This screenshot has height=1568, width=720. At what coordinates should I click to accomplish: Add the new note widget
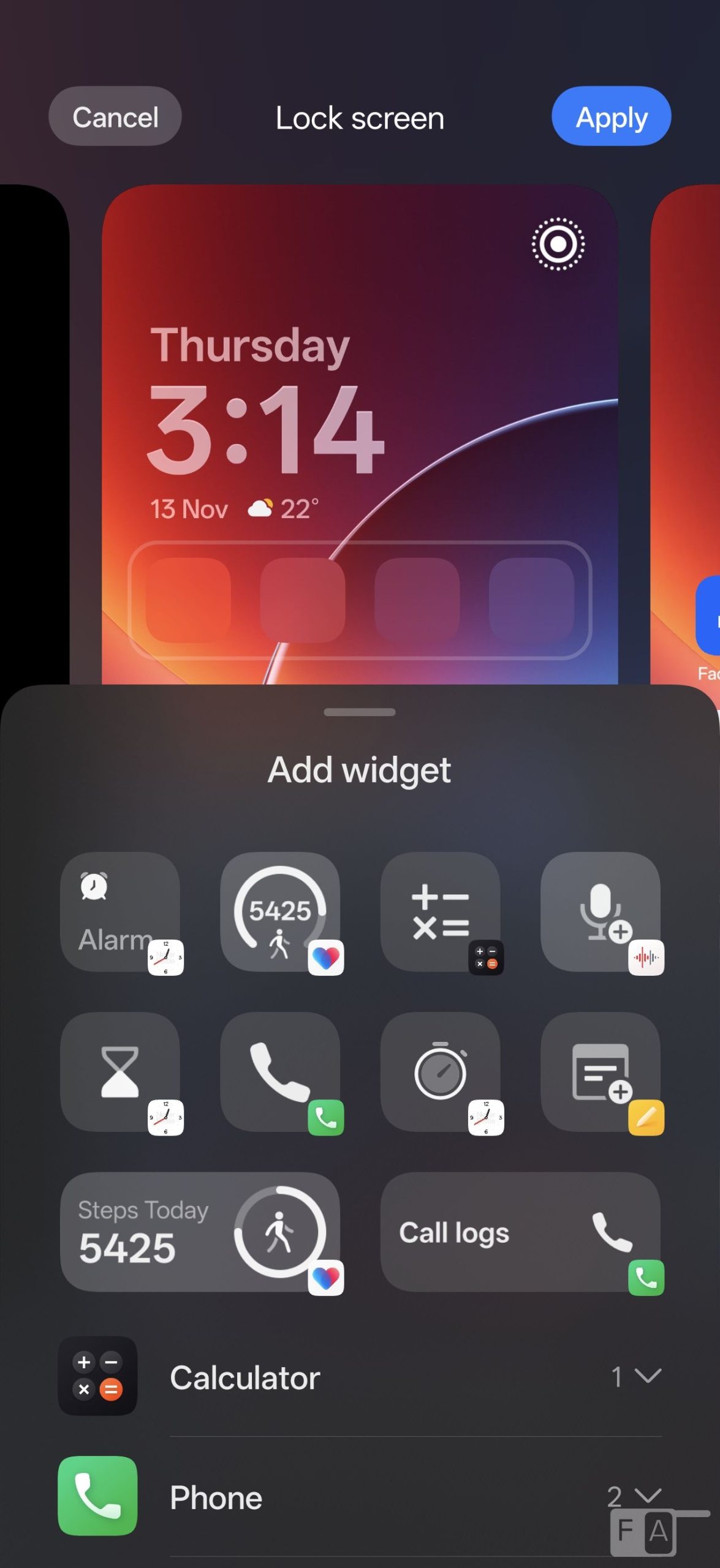(x=599, y=1071)
